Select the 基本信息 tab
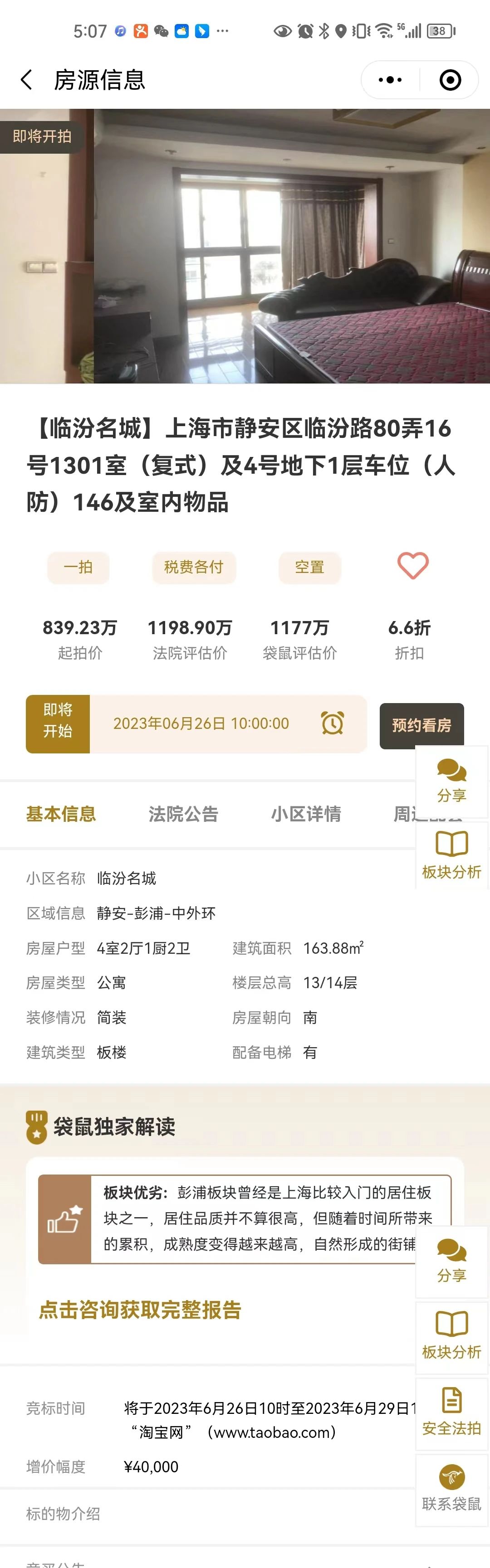490x1568 pixels. click(x=61, y=814)
